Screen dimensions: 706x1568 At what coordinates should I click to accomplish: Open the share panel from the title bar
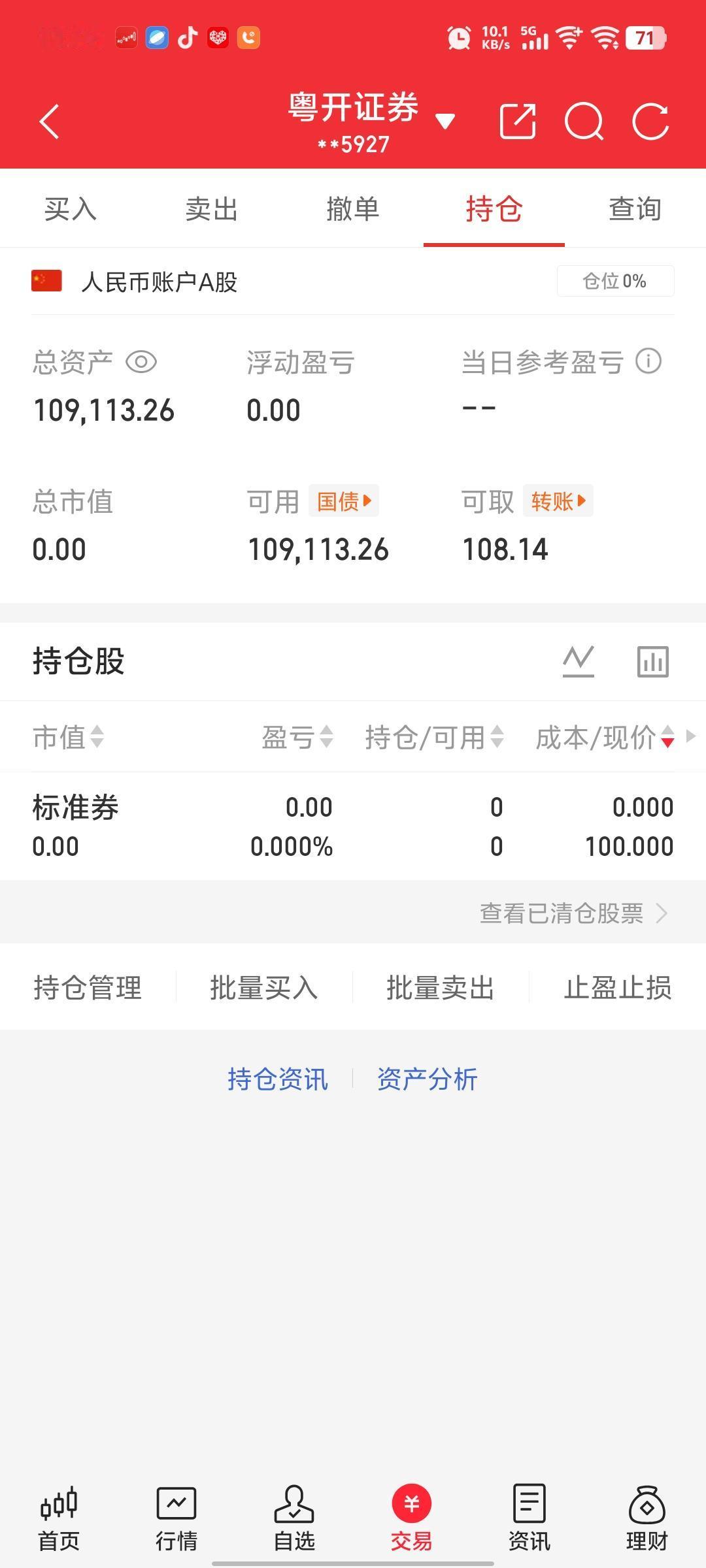click(x=520, y=122)
